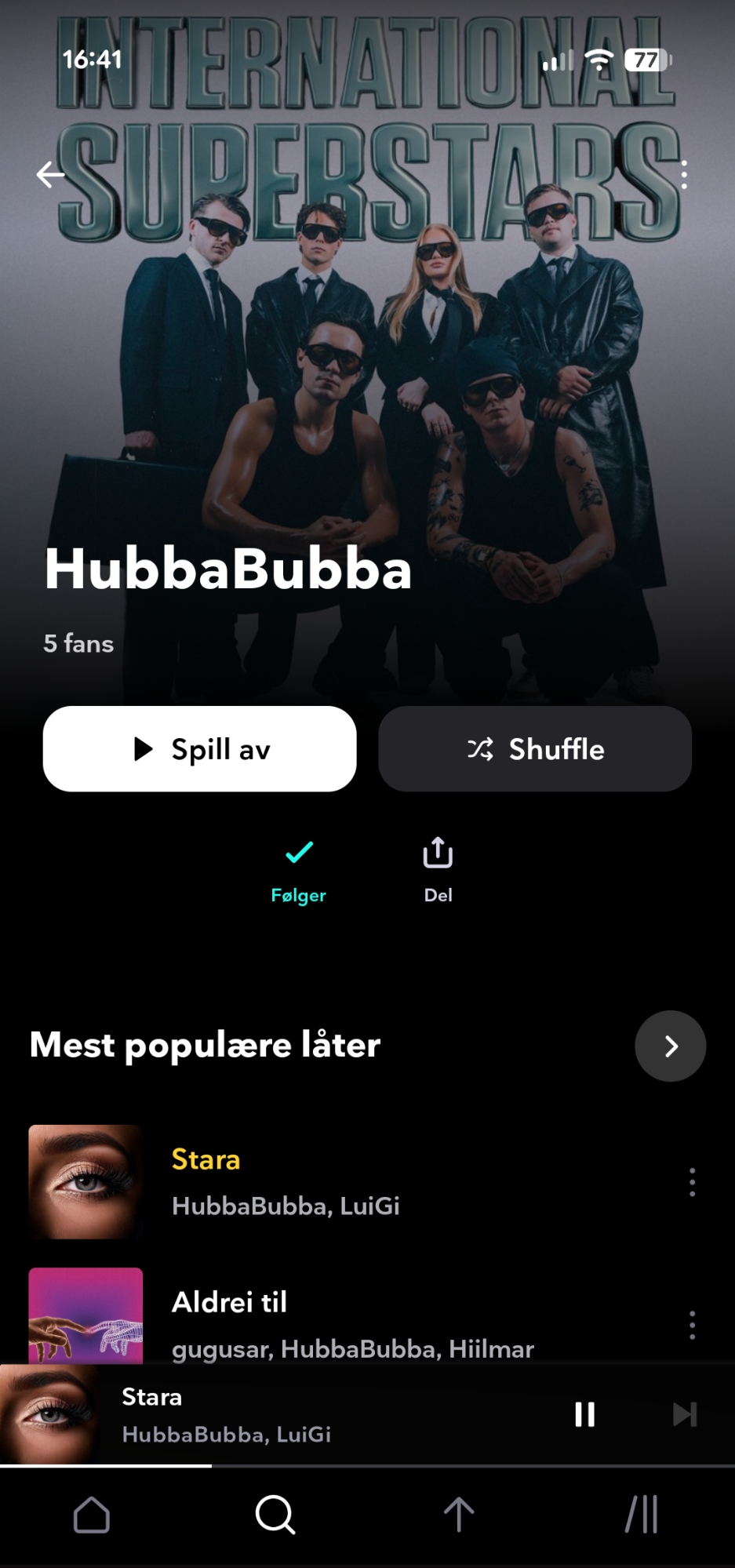Open the upward-arrow tab

[459, 1515]
